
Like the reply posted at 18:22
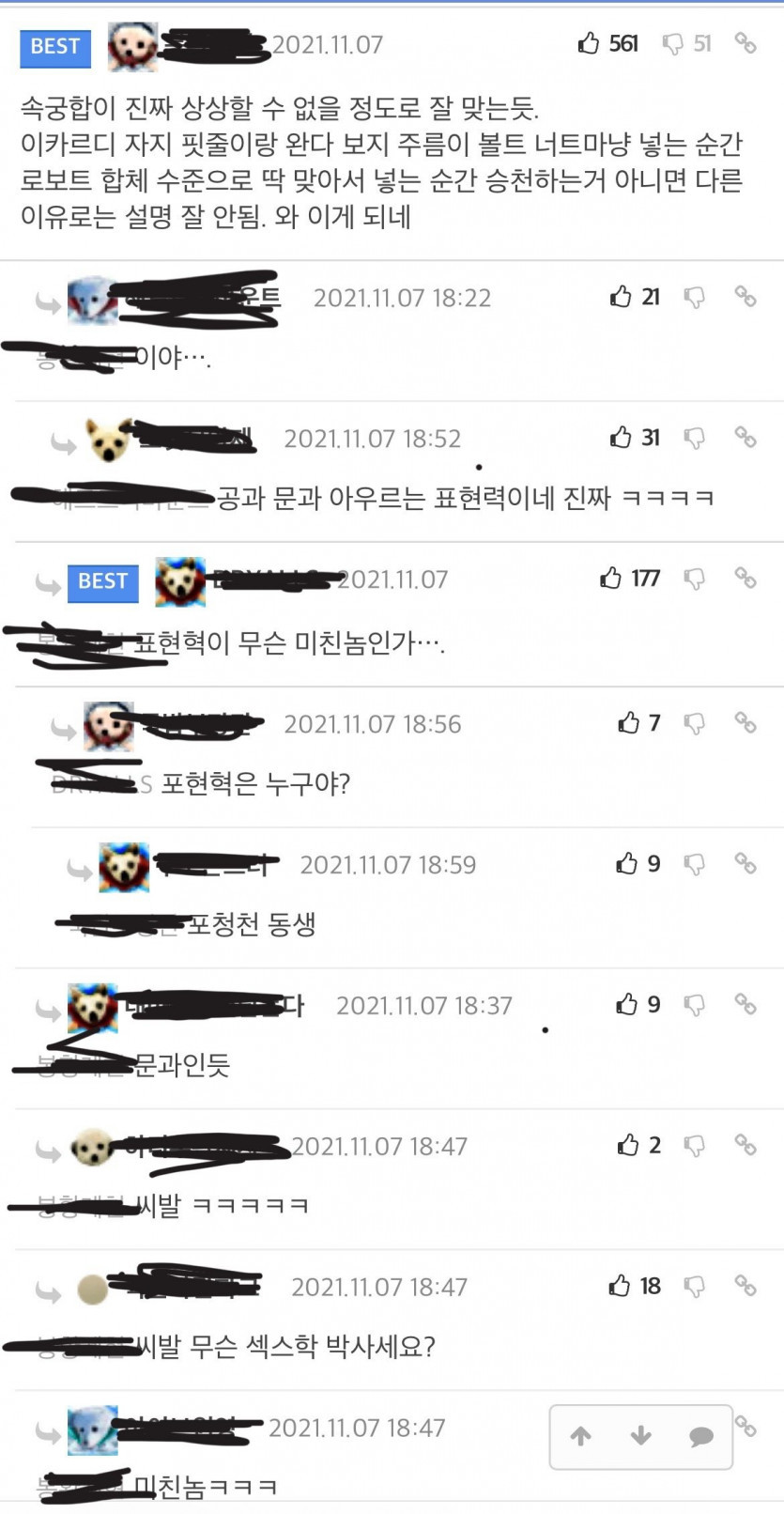(621, 297)
